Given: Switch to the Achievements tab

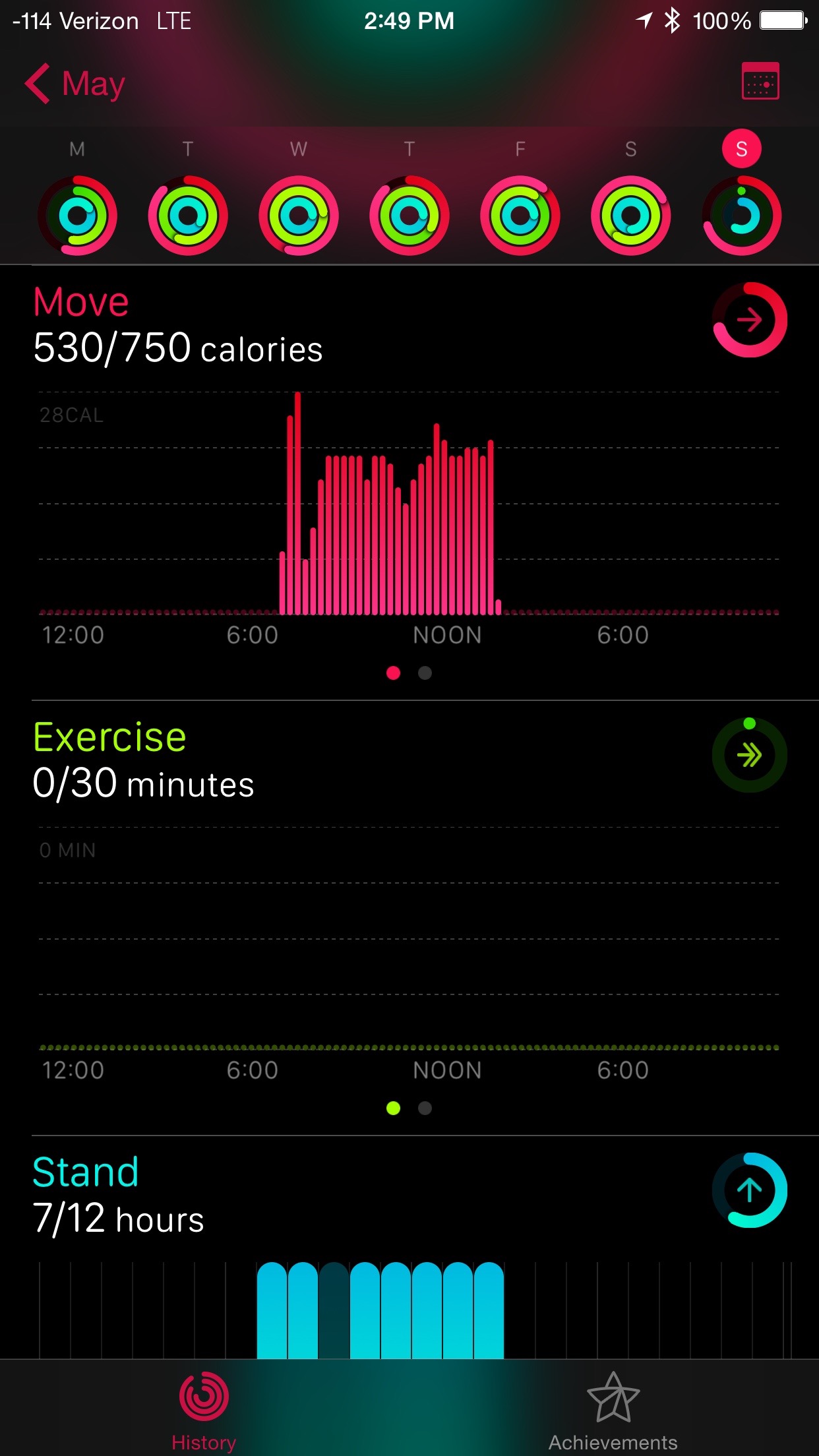Looking at the screenshot, I should point(613,1411).
